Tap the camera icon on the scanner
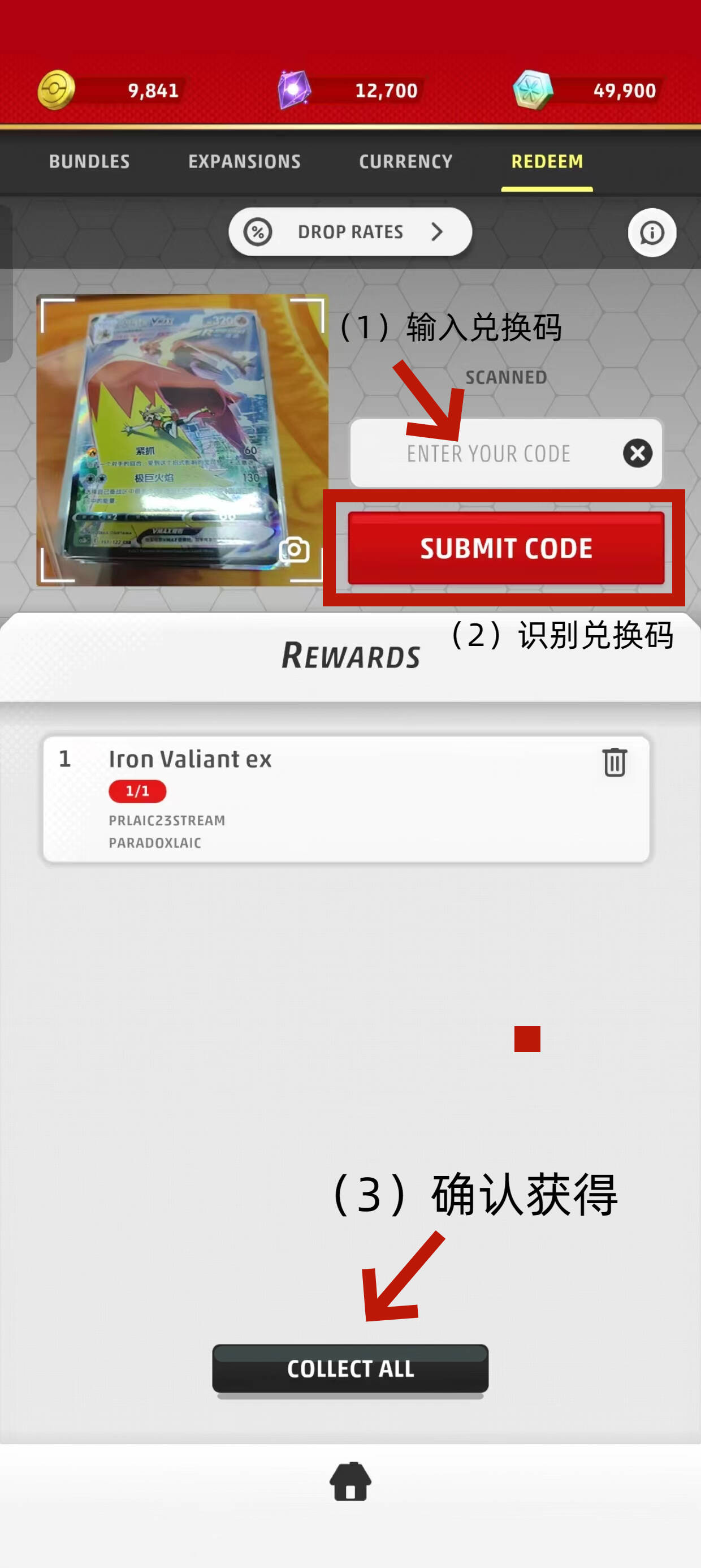Viewport: 701px width, 1568px height. (x=294, y=550)
